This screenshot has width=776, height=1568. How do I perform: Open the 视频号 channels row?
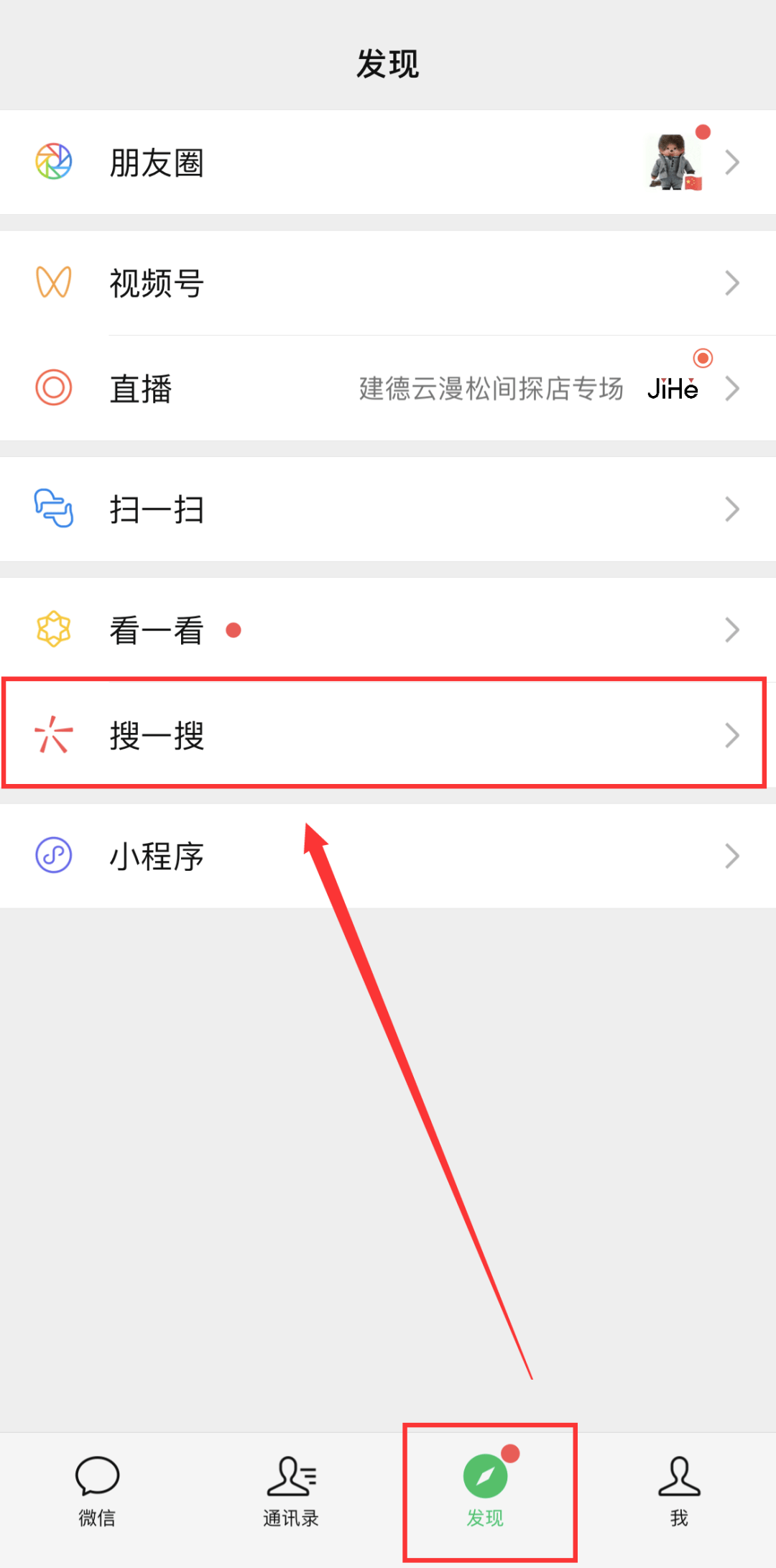click(x=388, y=282)
